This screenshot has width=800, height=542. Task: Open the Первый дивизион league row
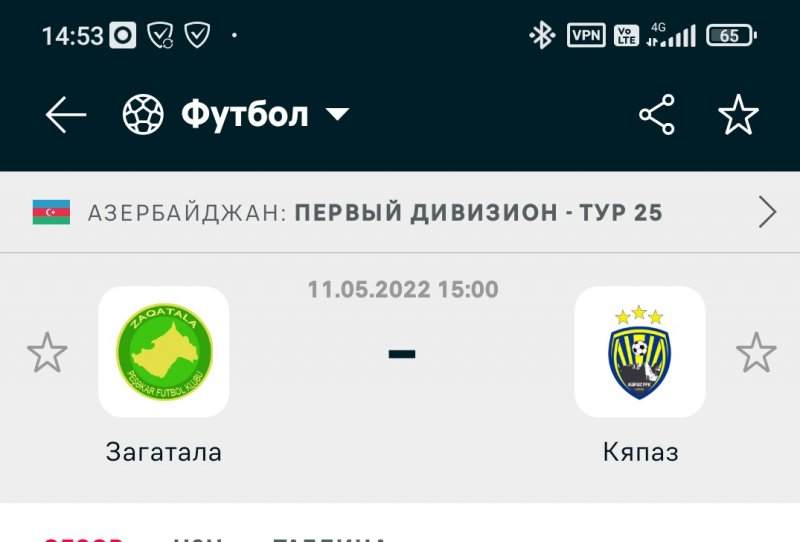click(400, 212)
